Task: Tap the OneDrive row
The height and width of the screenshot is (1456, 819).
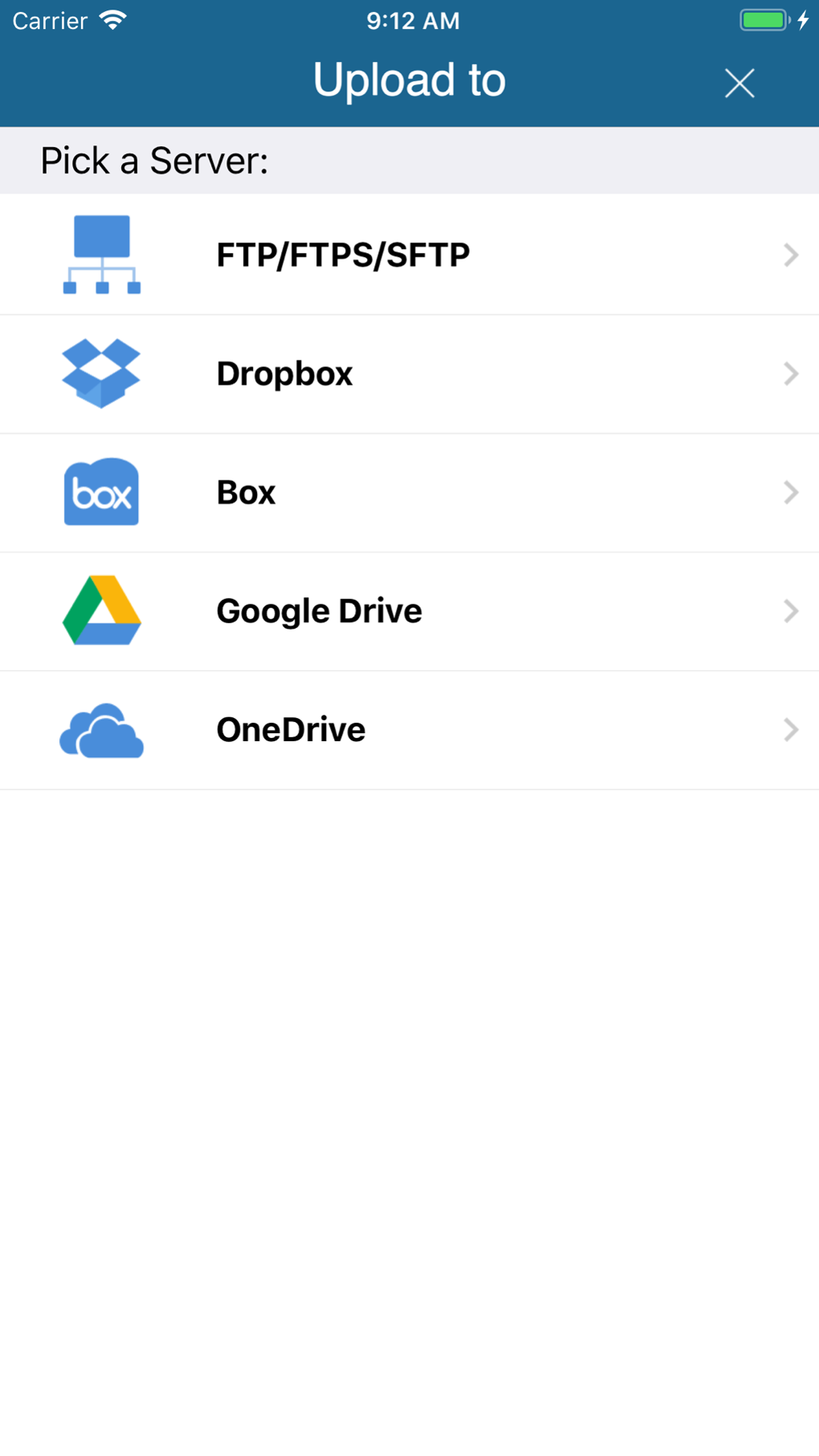Action: [409, 730]
